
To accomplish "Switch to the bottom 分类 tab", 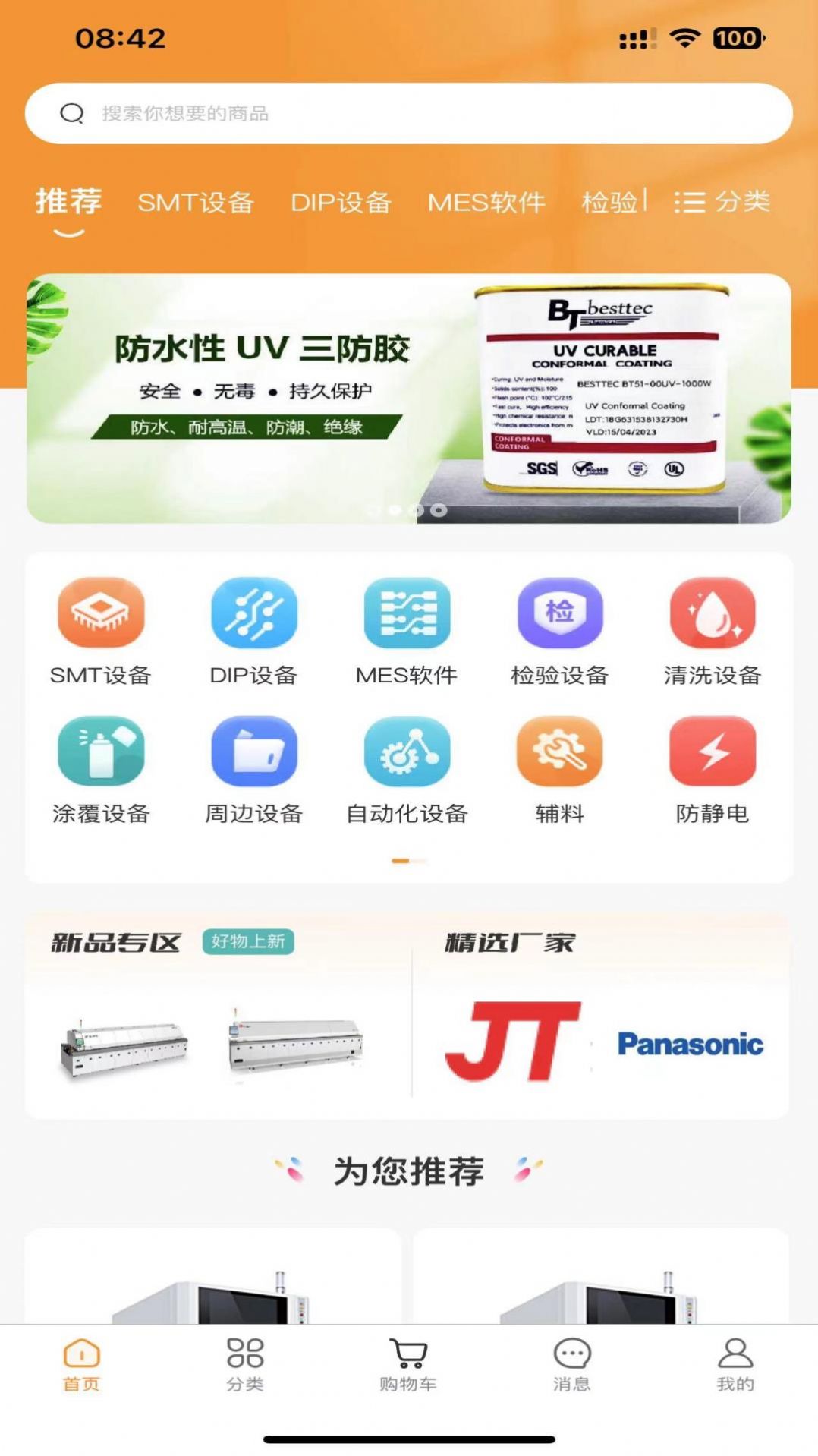I will coord(245,1366).
